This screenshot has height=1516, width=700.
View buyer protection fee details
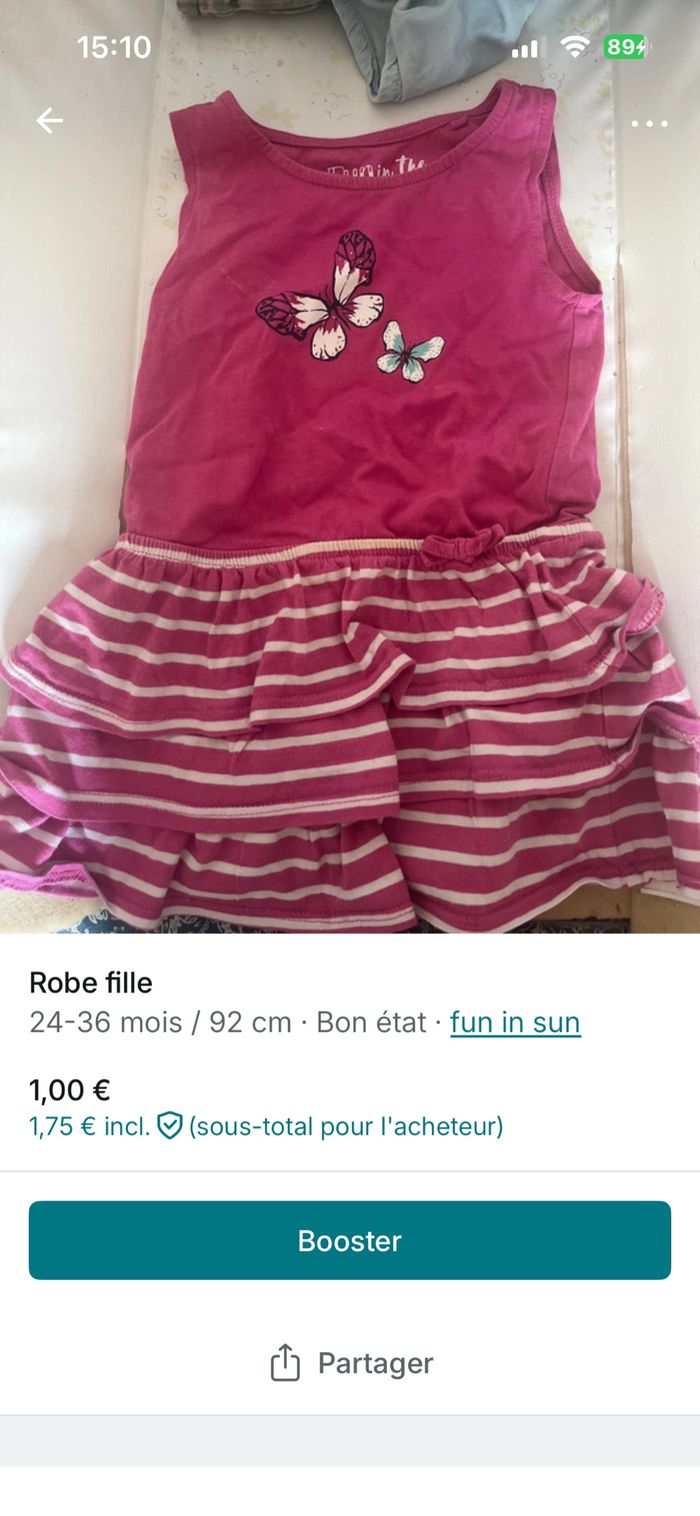point(170,1126)
